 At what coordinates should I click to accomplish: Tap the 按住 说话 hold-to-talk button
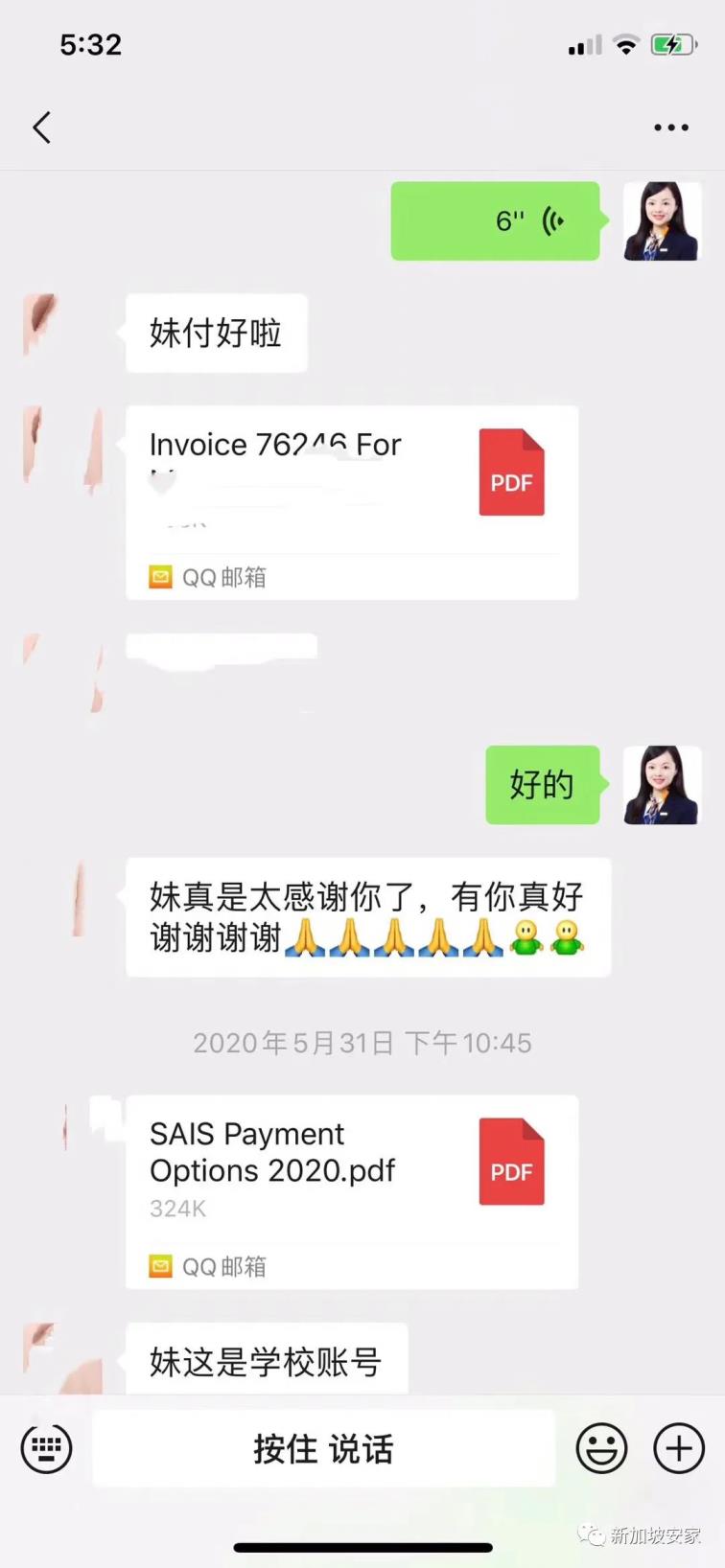click(x=323, y=1448)
